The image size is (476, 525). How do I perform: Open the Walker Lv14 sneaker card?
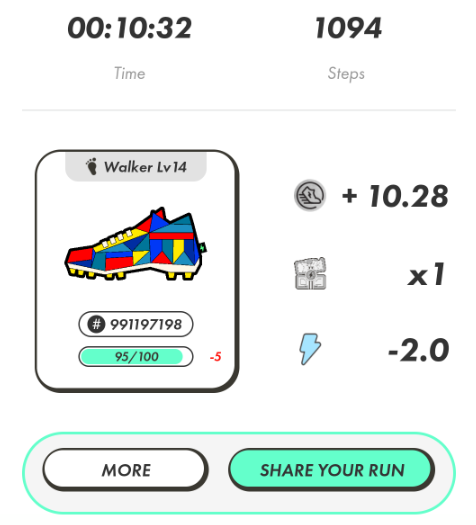[x=137, y=271]
